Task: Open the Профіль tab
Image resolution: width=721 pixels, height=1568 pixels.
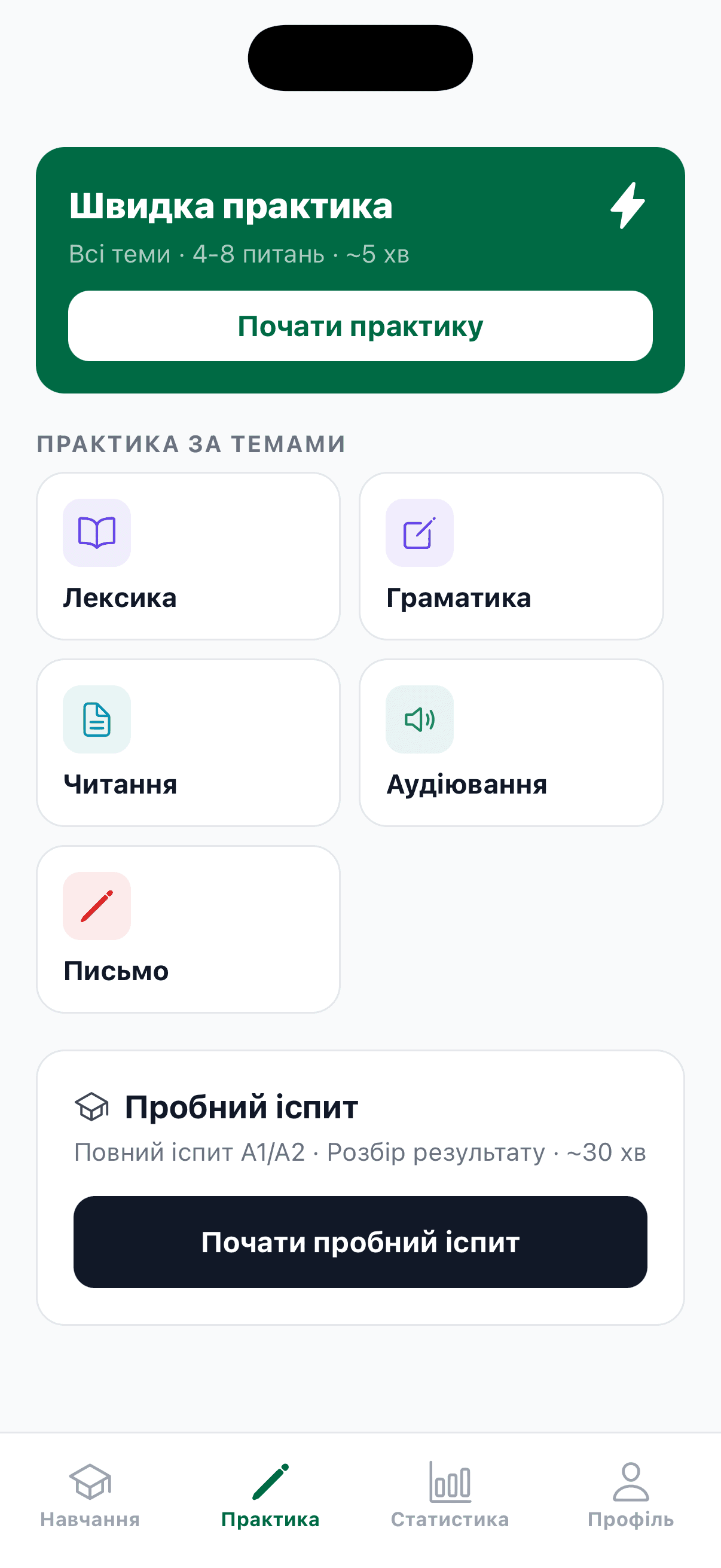Action: [x=631, y=1495]
